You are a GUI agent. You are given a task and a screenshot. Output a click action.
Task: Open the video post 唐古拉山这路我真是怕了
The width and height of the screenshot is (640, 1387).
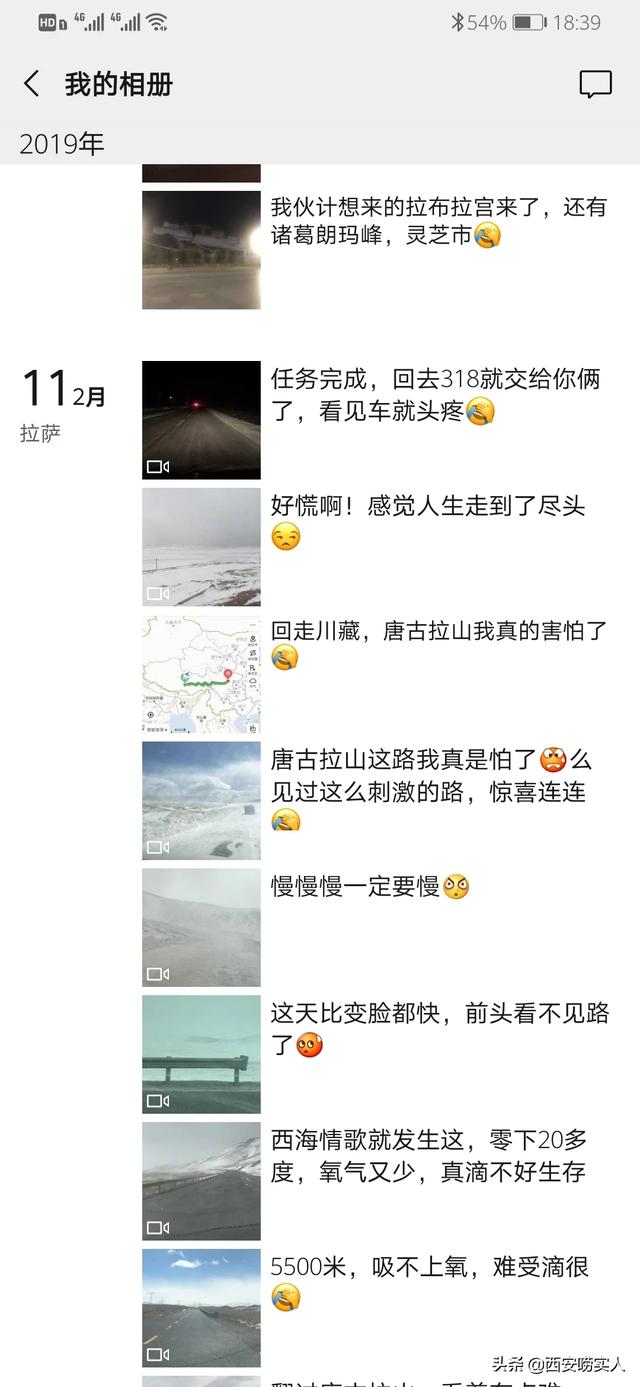(x=201, y=801)
